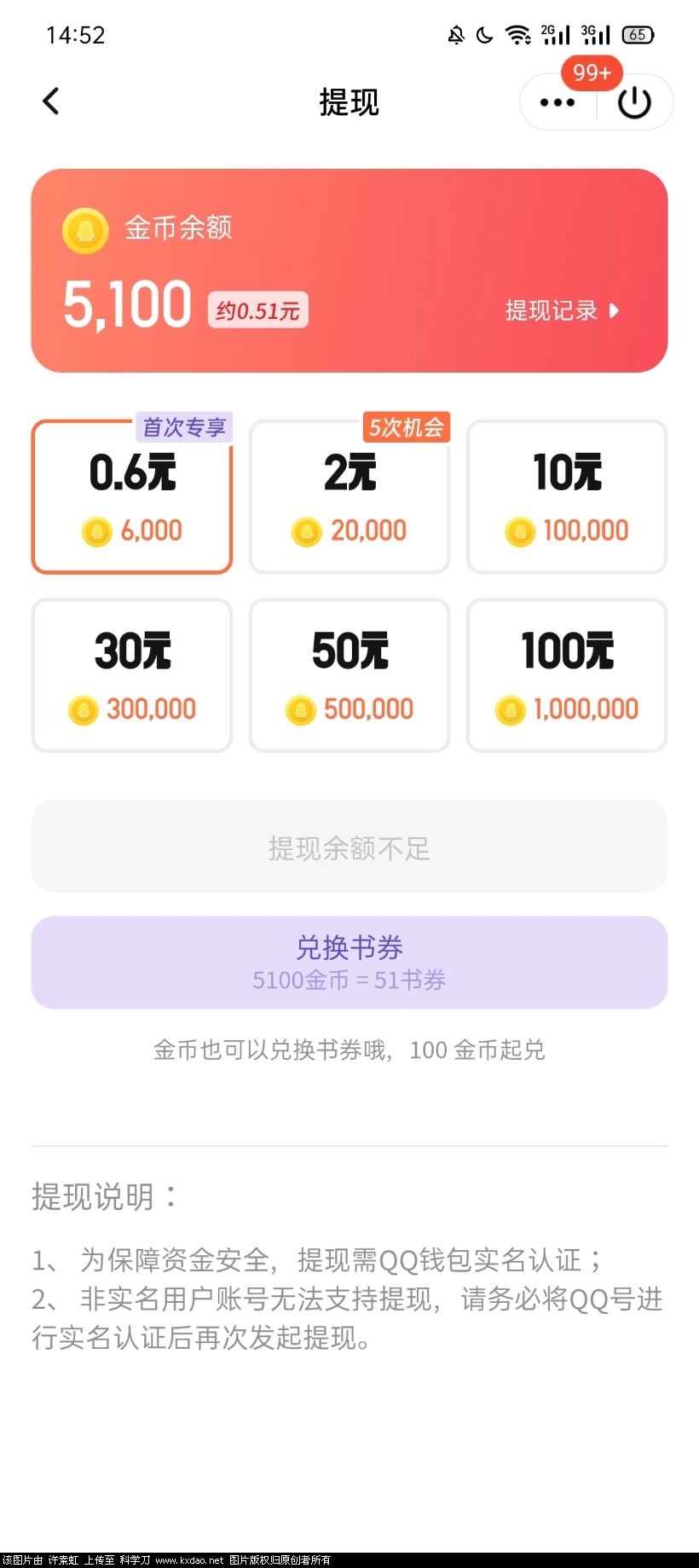The height and width of the screenshot is (1568, 699).
Task: Select the 0.6元 首次专享 withdrawal option
Action: 131,496
